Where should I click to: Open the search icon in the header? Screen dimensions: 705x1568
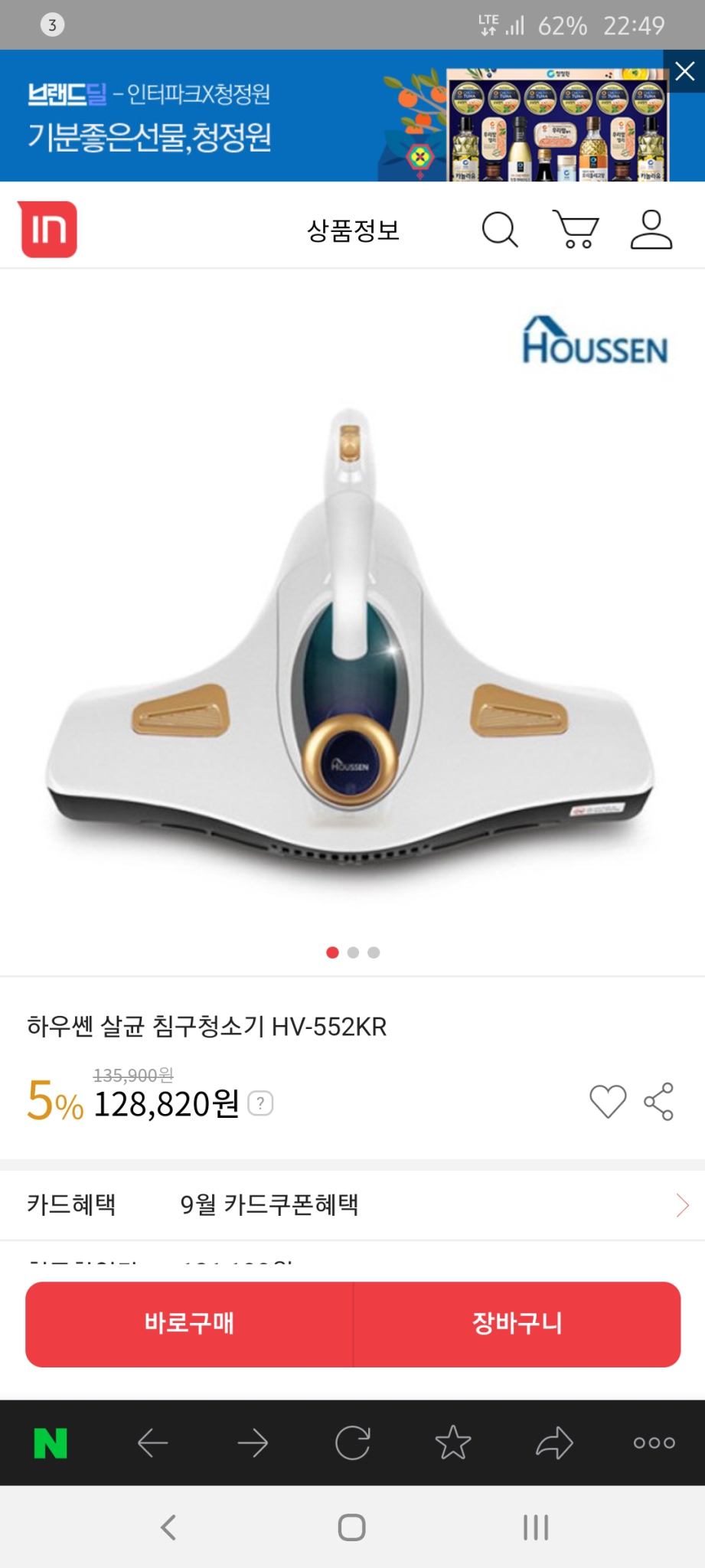coord(500,229)
